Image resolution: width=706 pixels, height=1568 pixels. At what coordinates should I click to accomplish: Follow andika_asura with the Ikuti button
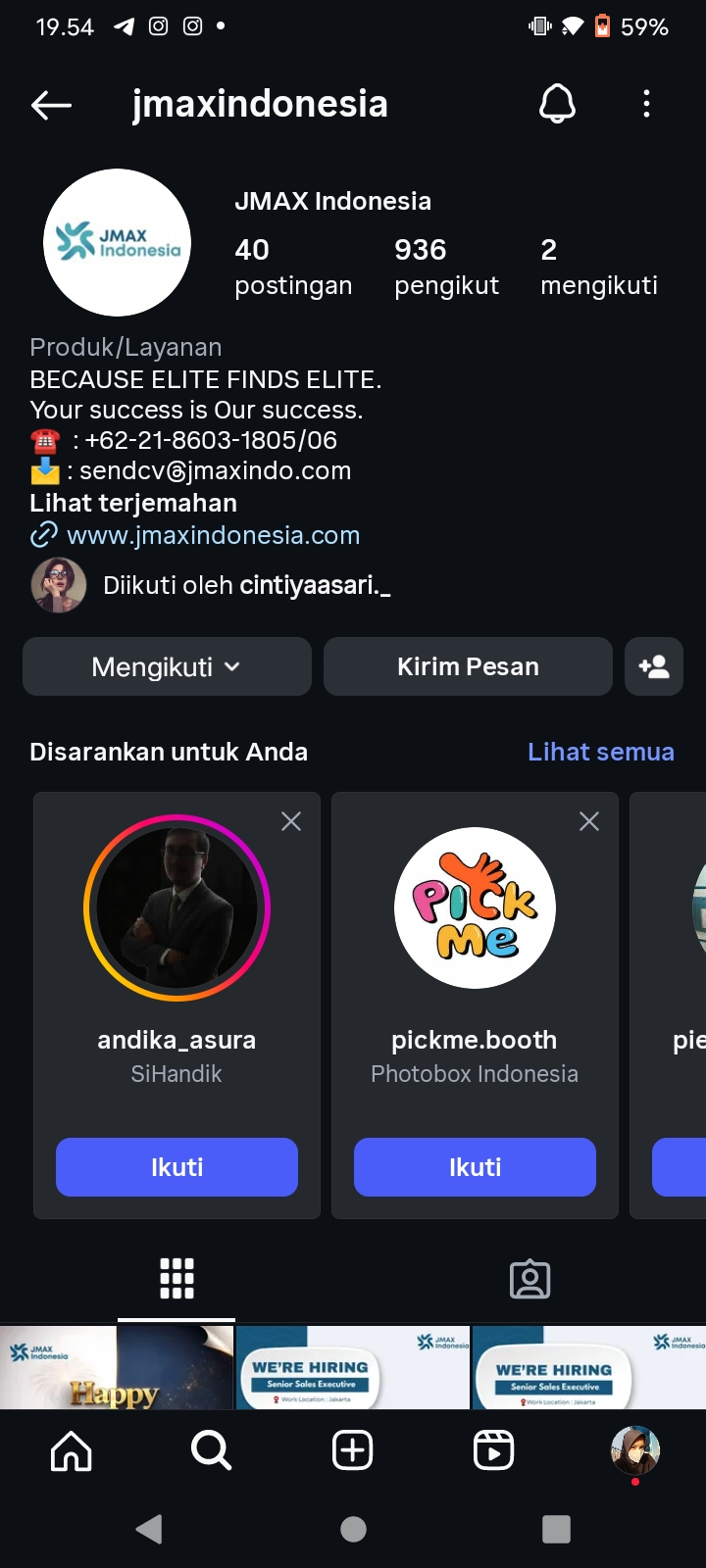[176, 1167]
